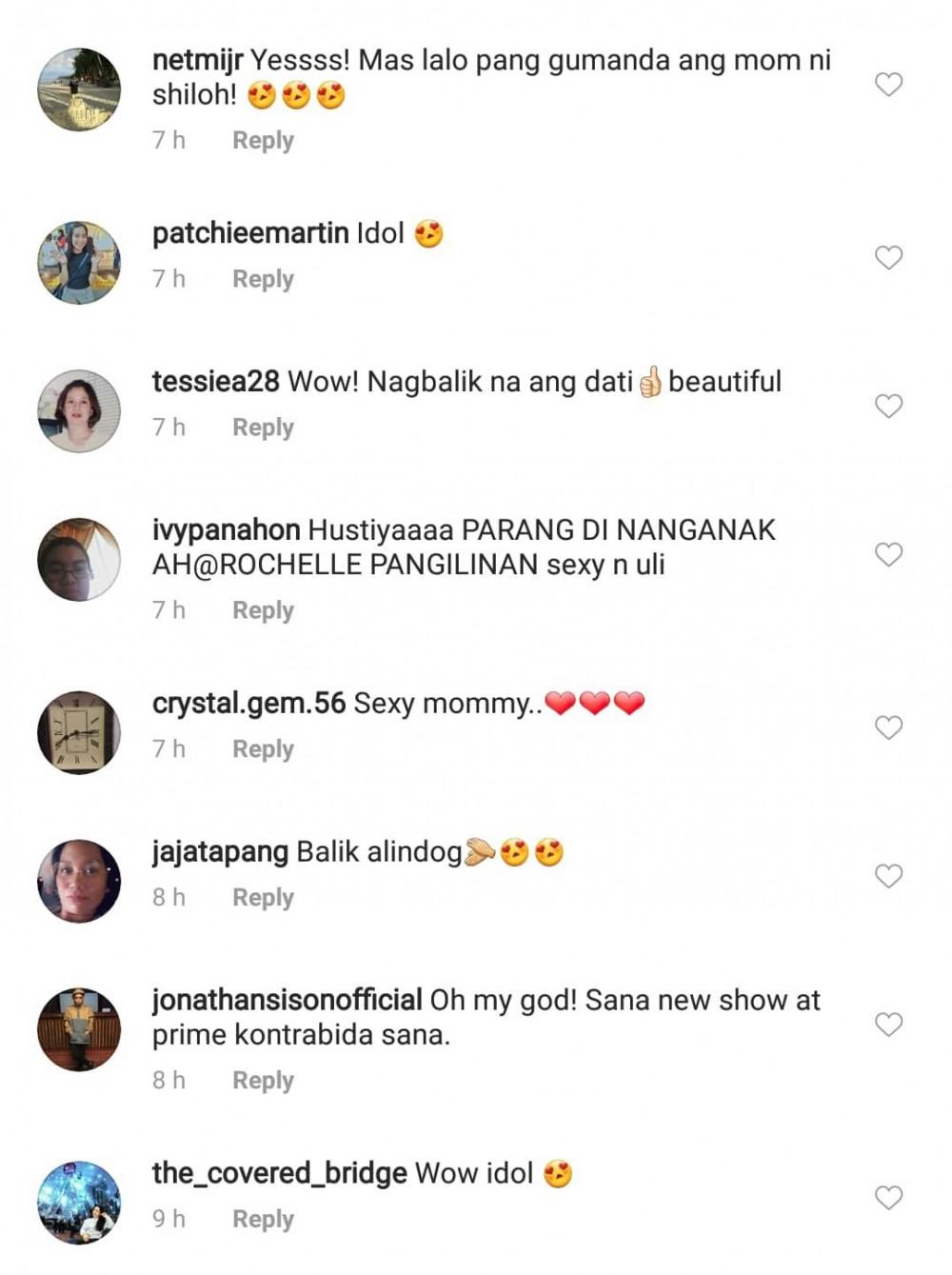Reply to jajatapang's comment

click(263, 899)
